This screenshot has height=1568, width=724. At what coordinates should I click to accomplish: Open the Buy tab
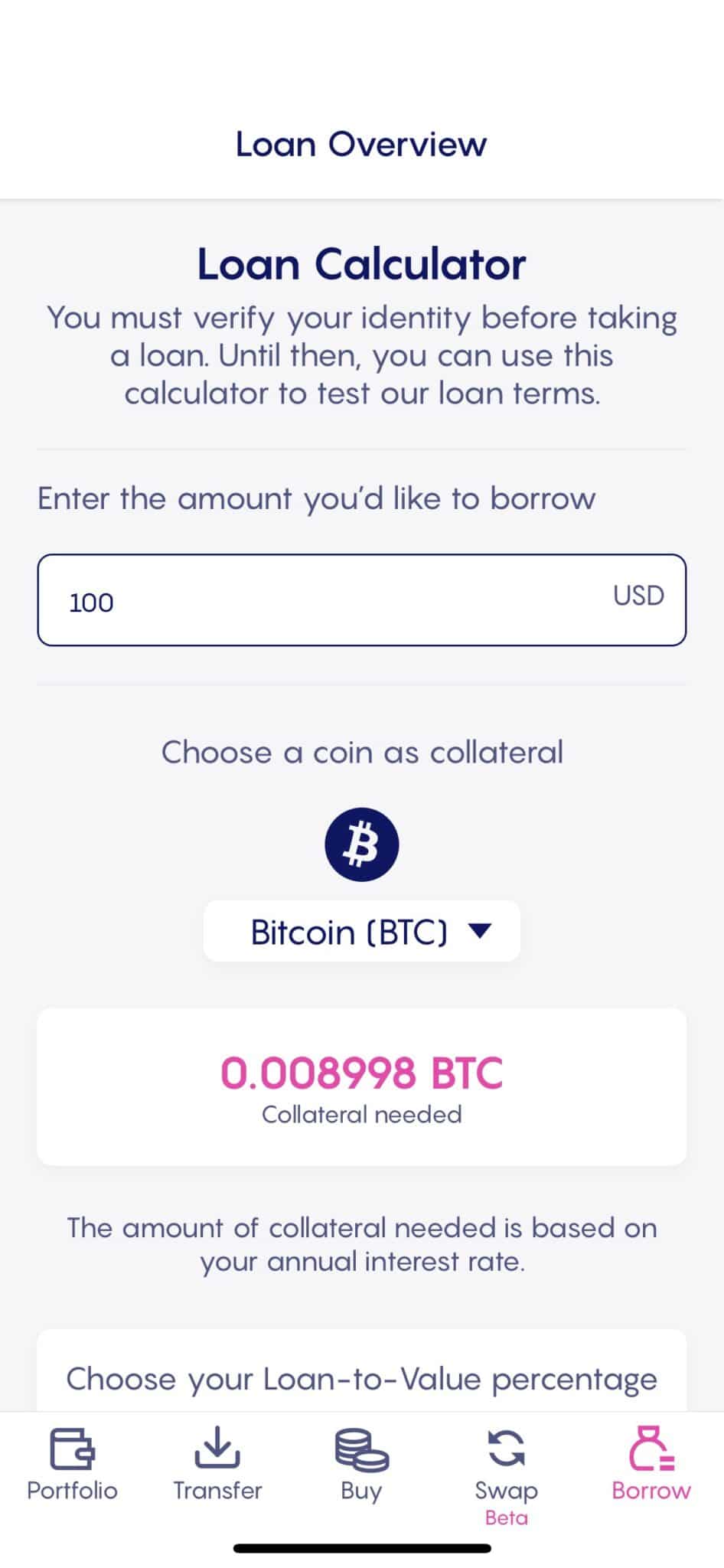(361, 1464)
